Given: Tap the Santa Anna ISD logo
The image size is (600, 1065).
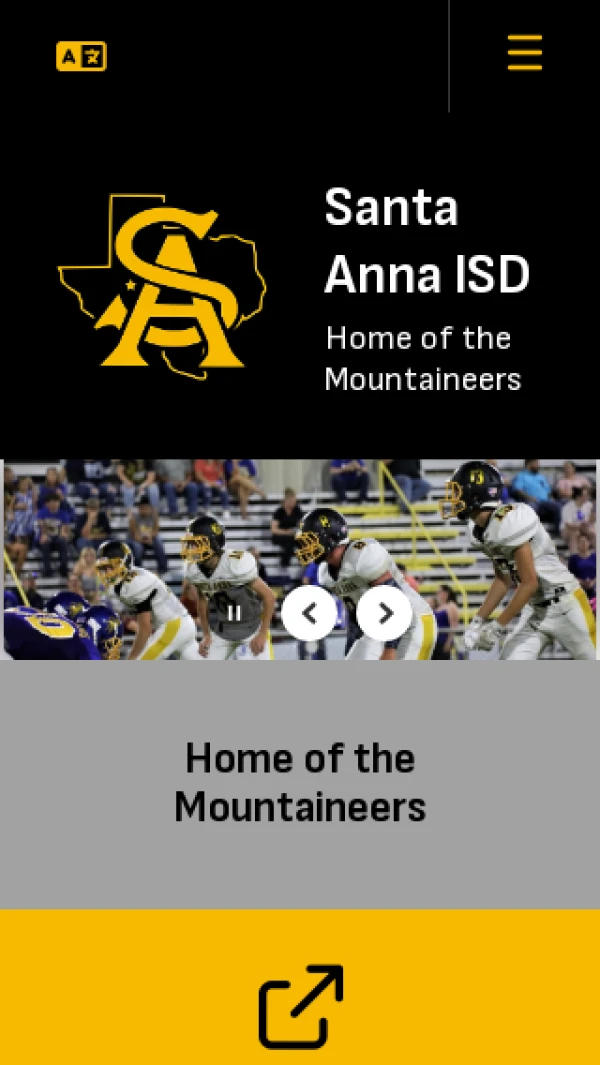Looking at the screenshot, I should point(163,286).
